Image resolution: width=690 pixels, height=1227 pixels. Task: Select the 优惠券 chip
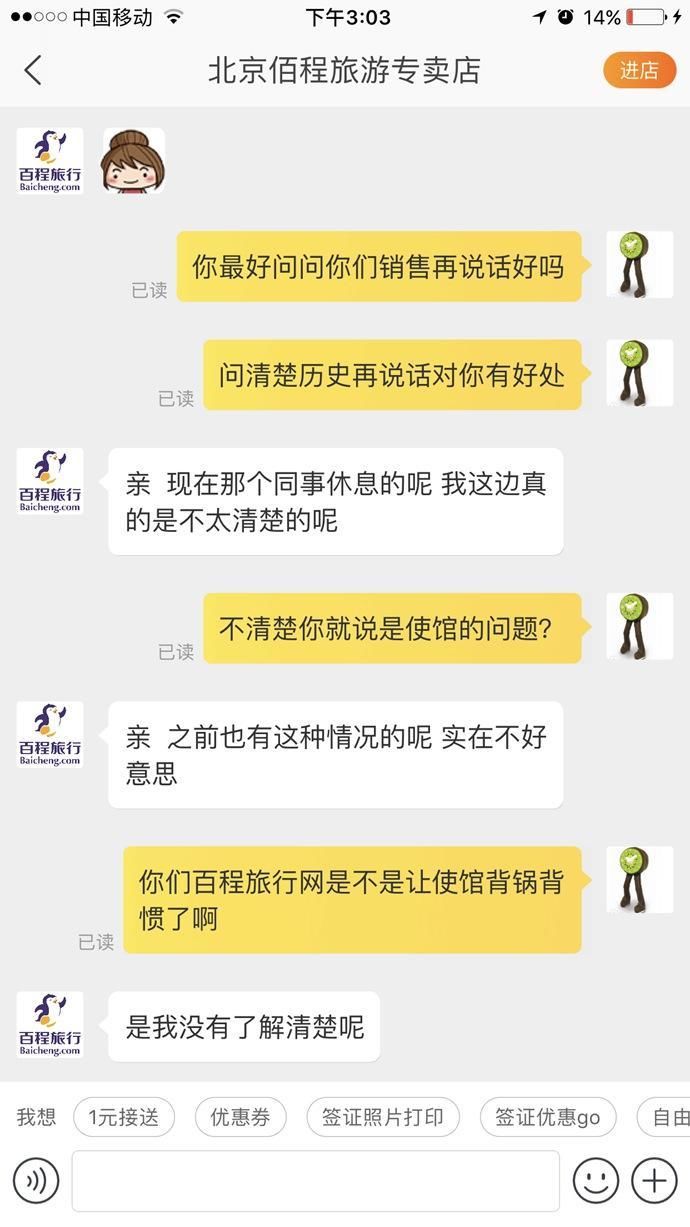pos(240,1117)
